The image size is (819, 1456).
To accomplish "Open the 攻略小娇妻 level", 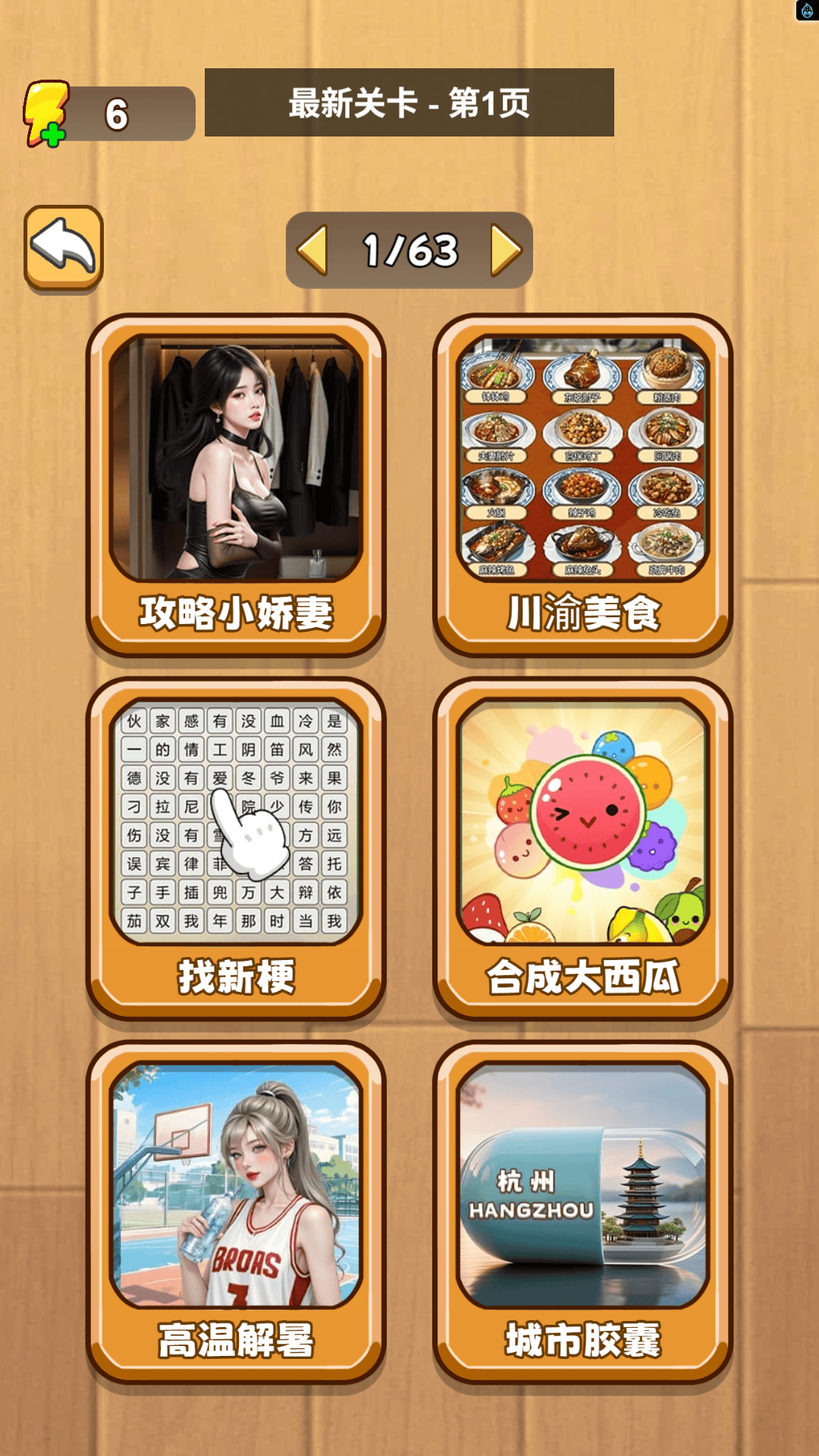I will tap(236, 485).
